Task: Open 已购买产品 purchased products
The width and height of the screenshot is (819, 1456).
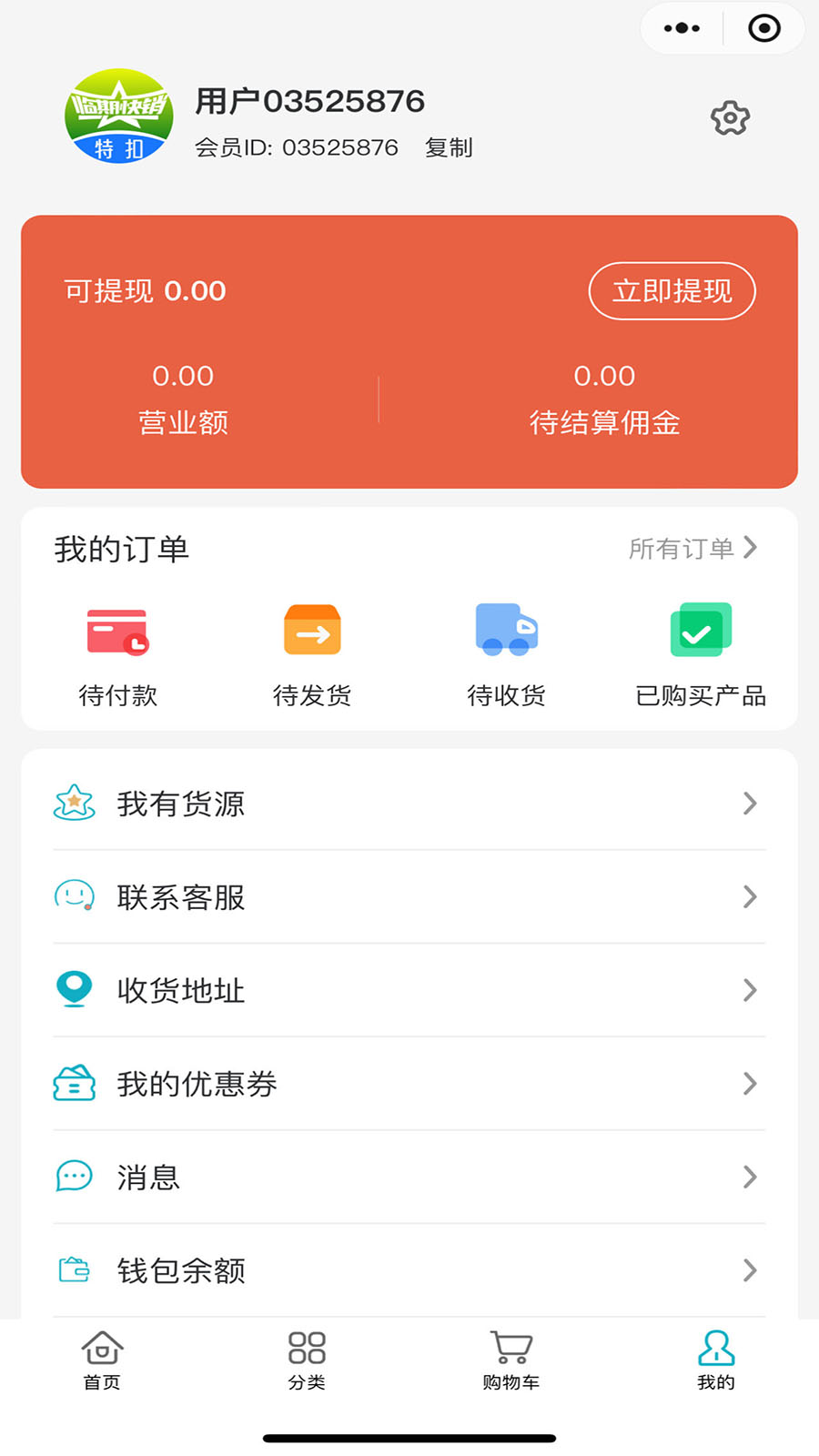Action: (x=701, y=654)
